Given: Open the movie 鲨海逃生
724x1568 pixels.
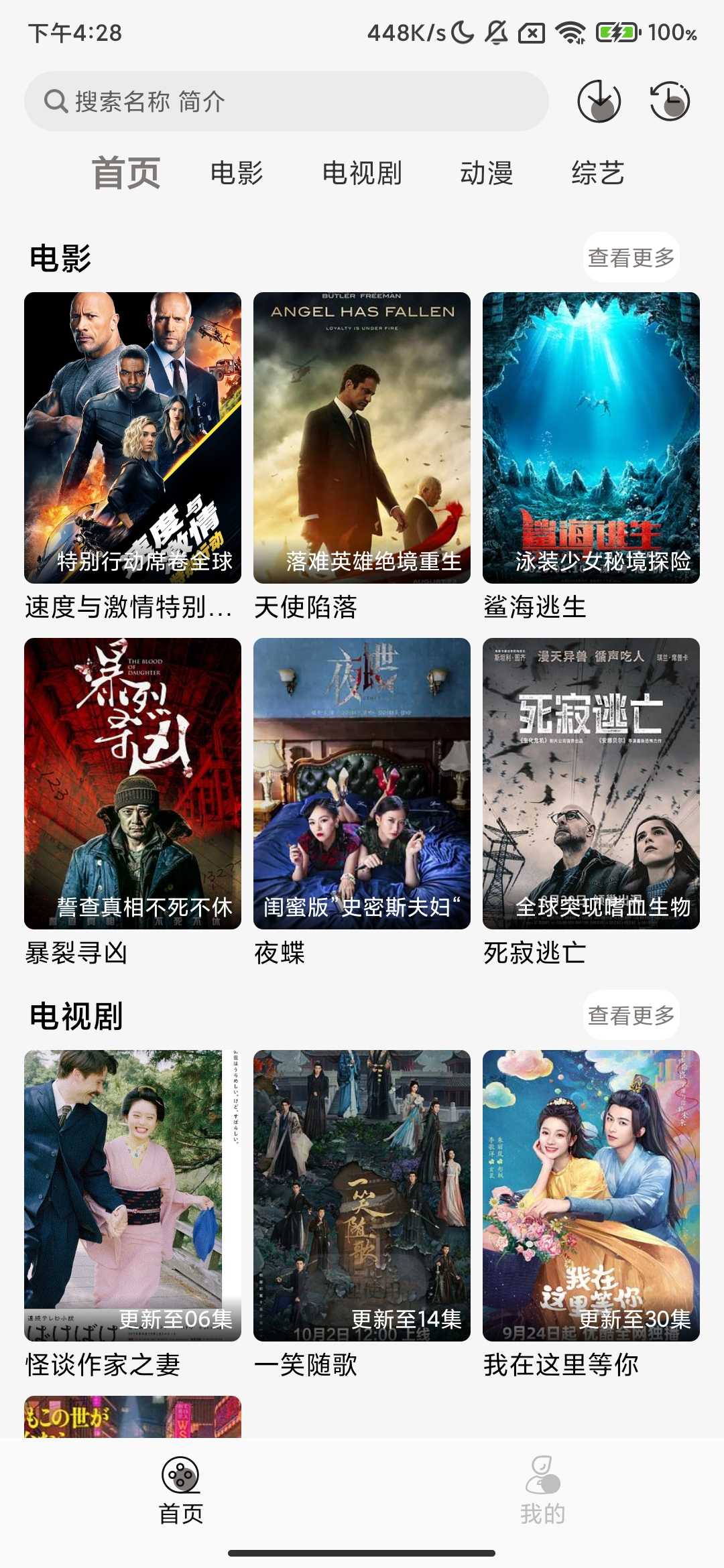Looking at the screenshot, I should click(591, 438).
